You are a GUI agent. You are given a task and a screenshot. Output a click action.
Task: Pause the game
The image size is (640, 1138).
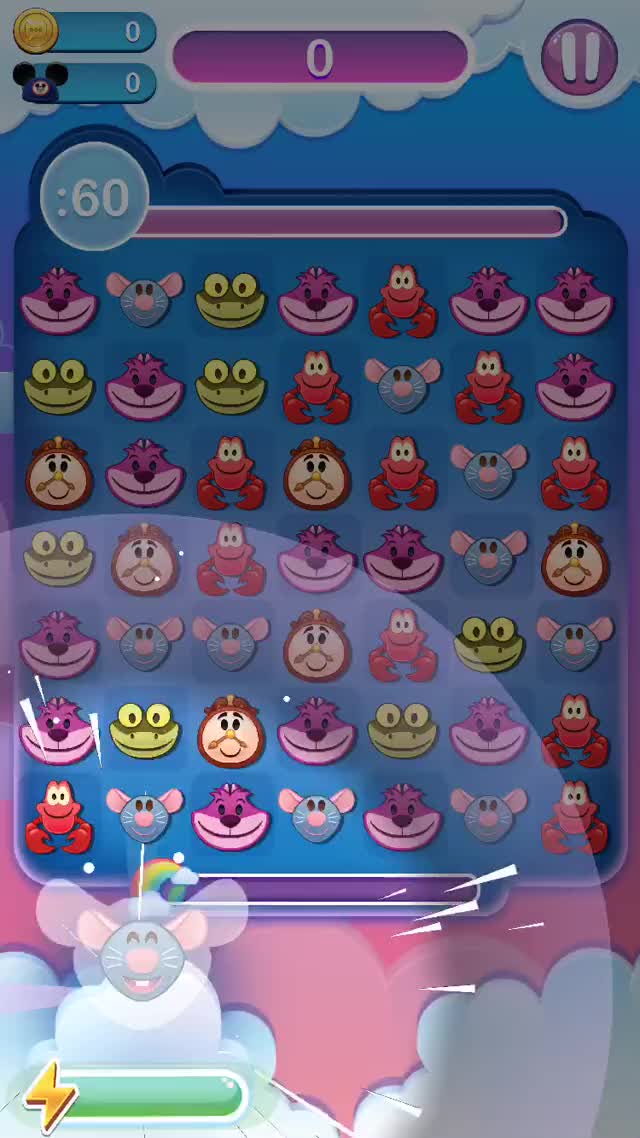[x=579, y=55]
